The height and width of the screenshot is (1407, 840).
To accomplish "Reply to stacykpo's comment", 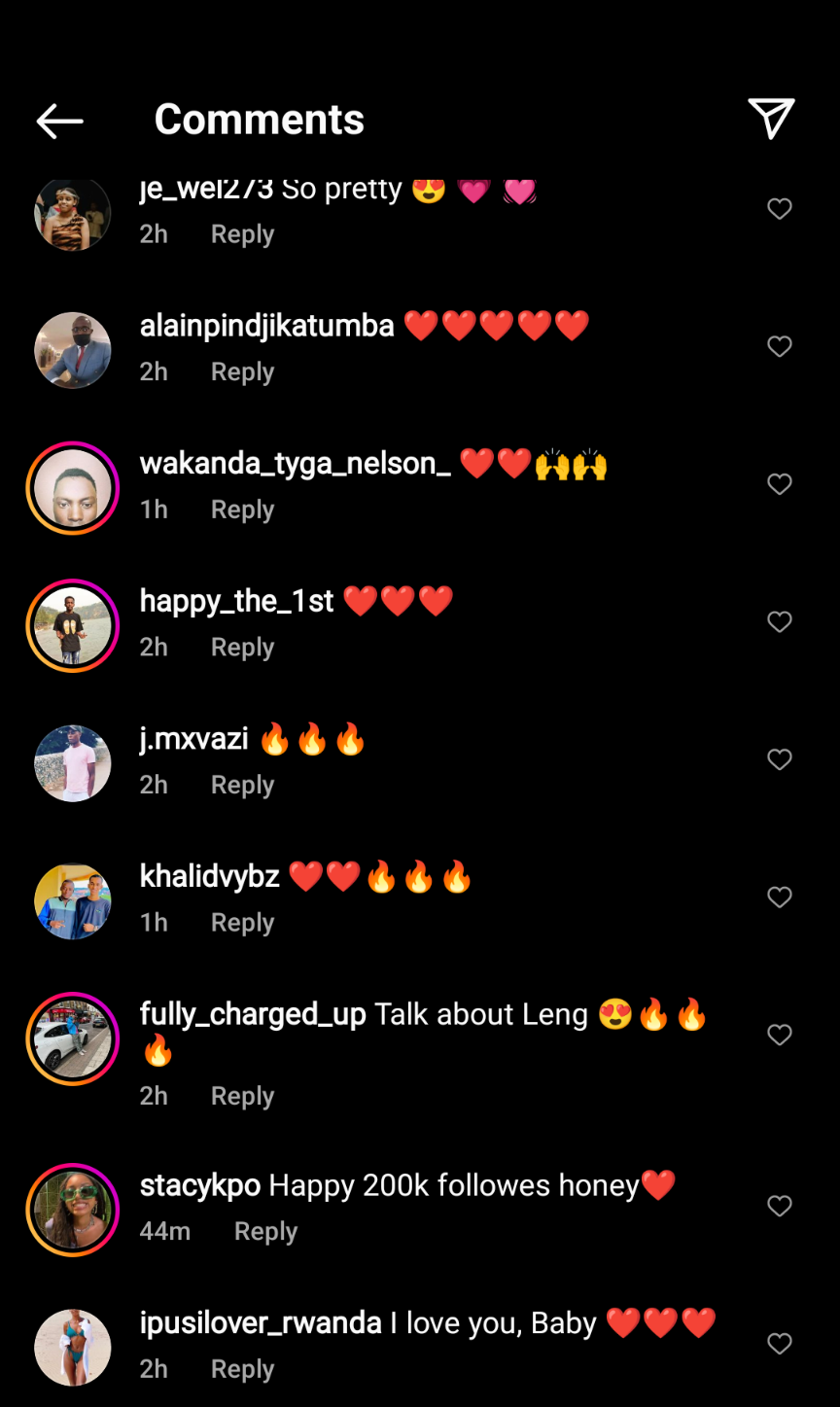I will [265, 1231].
